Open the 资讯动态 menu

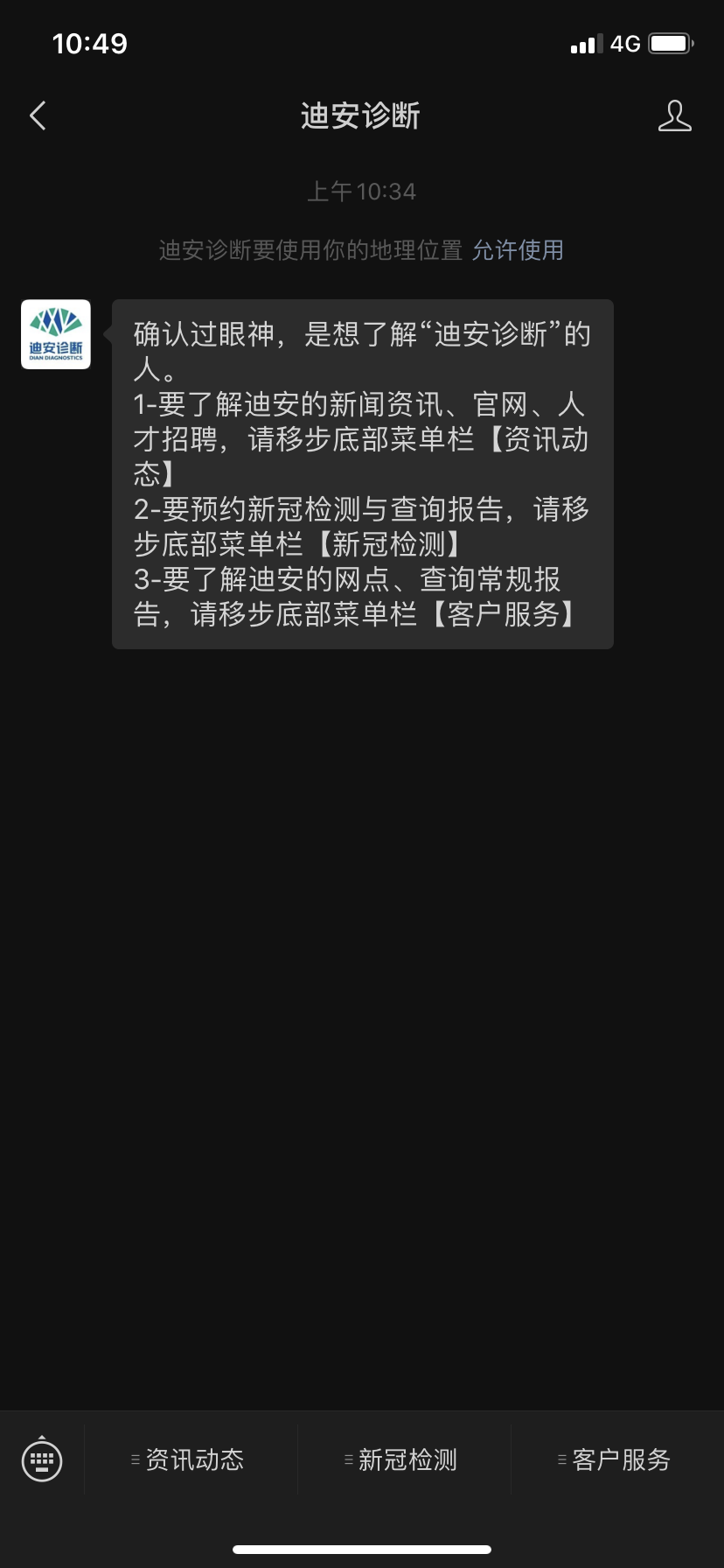coord(191,1459)
